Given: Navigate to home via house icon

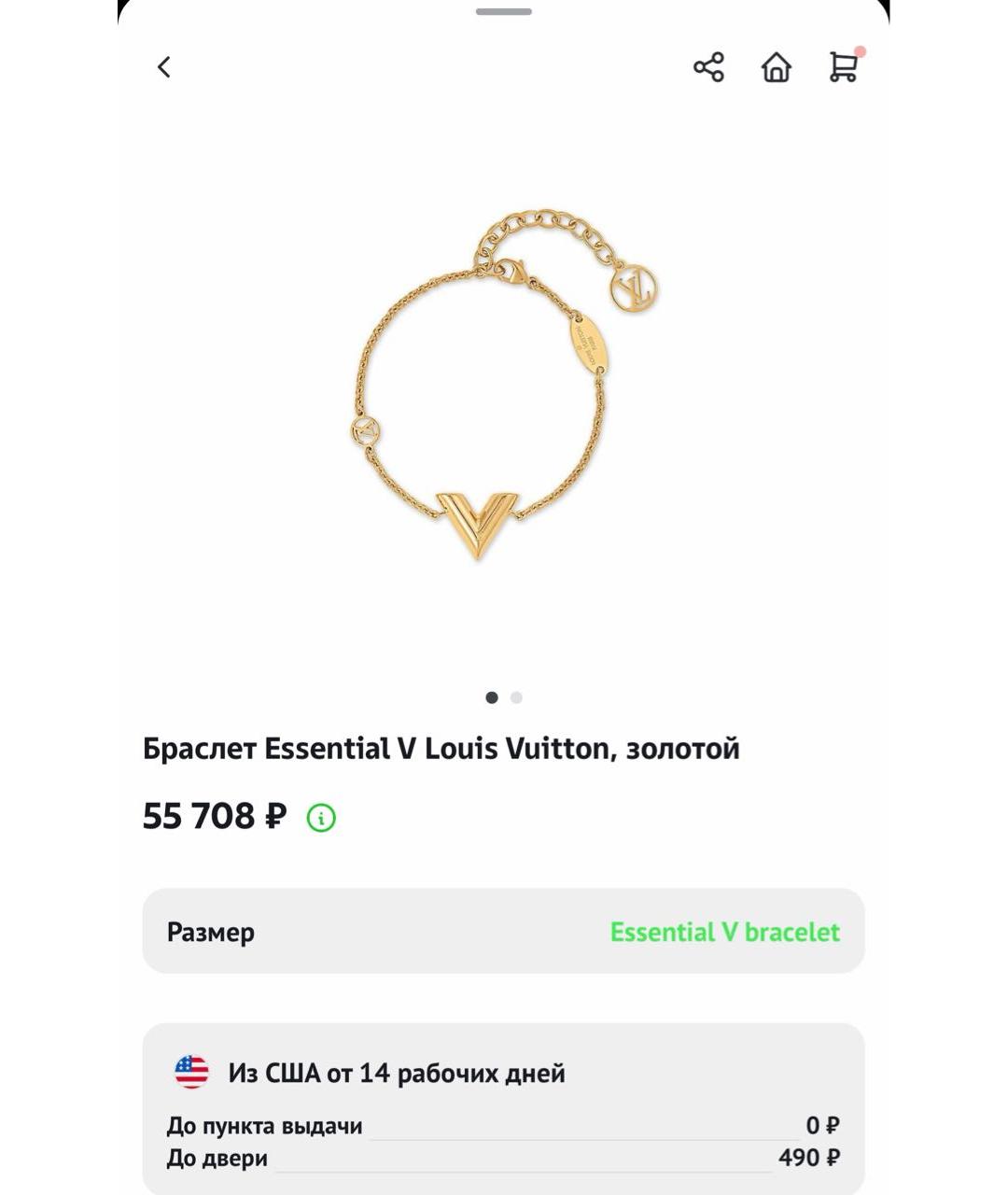Looking at the screenshot, I should [777, 66].
